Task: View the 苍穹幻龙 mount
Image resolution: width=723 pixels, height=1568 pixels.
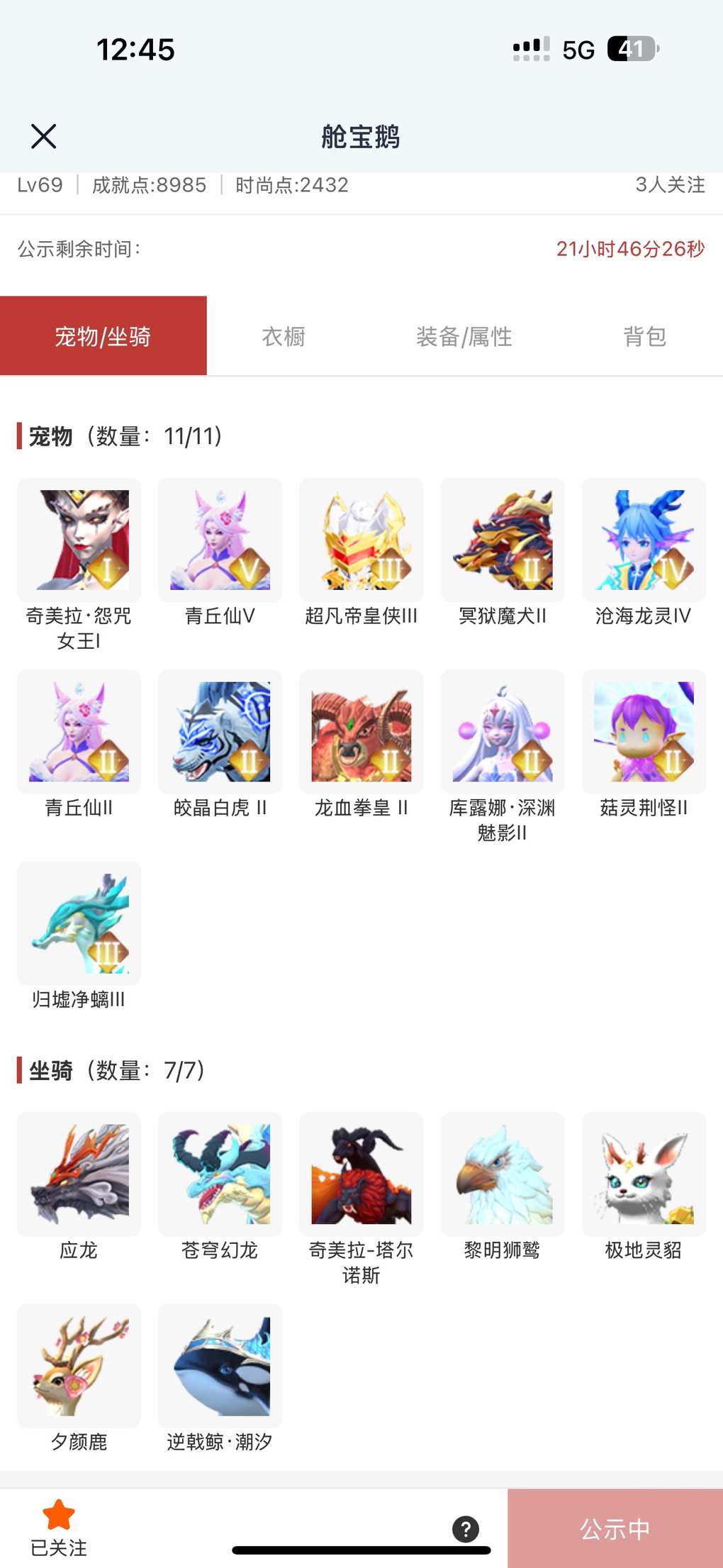Action: click(x=220, y=1174)
